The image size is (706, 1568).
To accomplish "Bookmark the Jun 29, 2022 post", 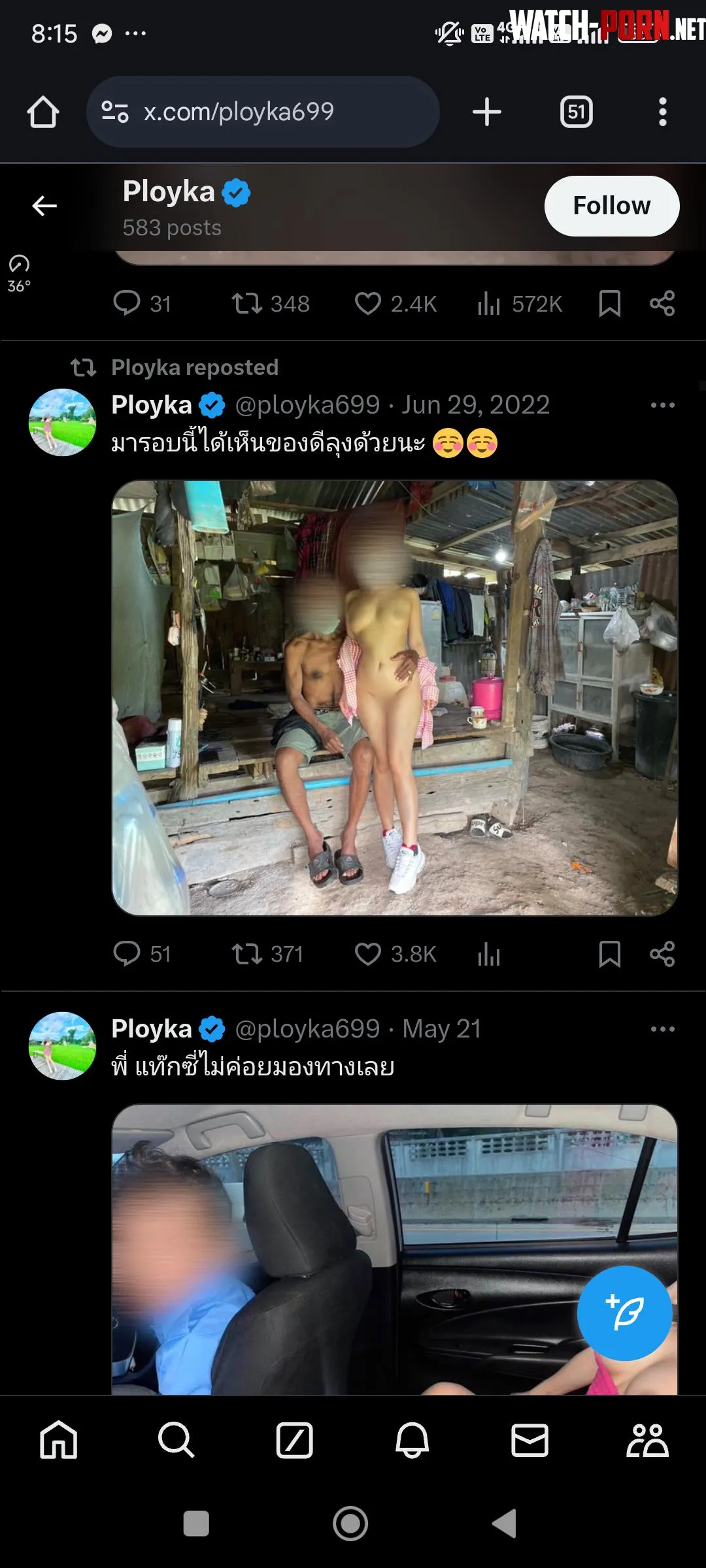I will (609, 954).
